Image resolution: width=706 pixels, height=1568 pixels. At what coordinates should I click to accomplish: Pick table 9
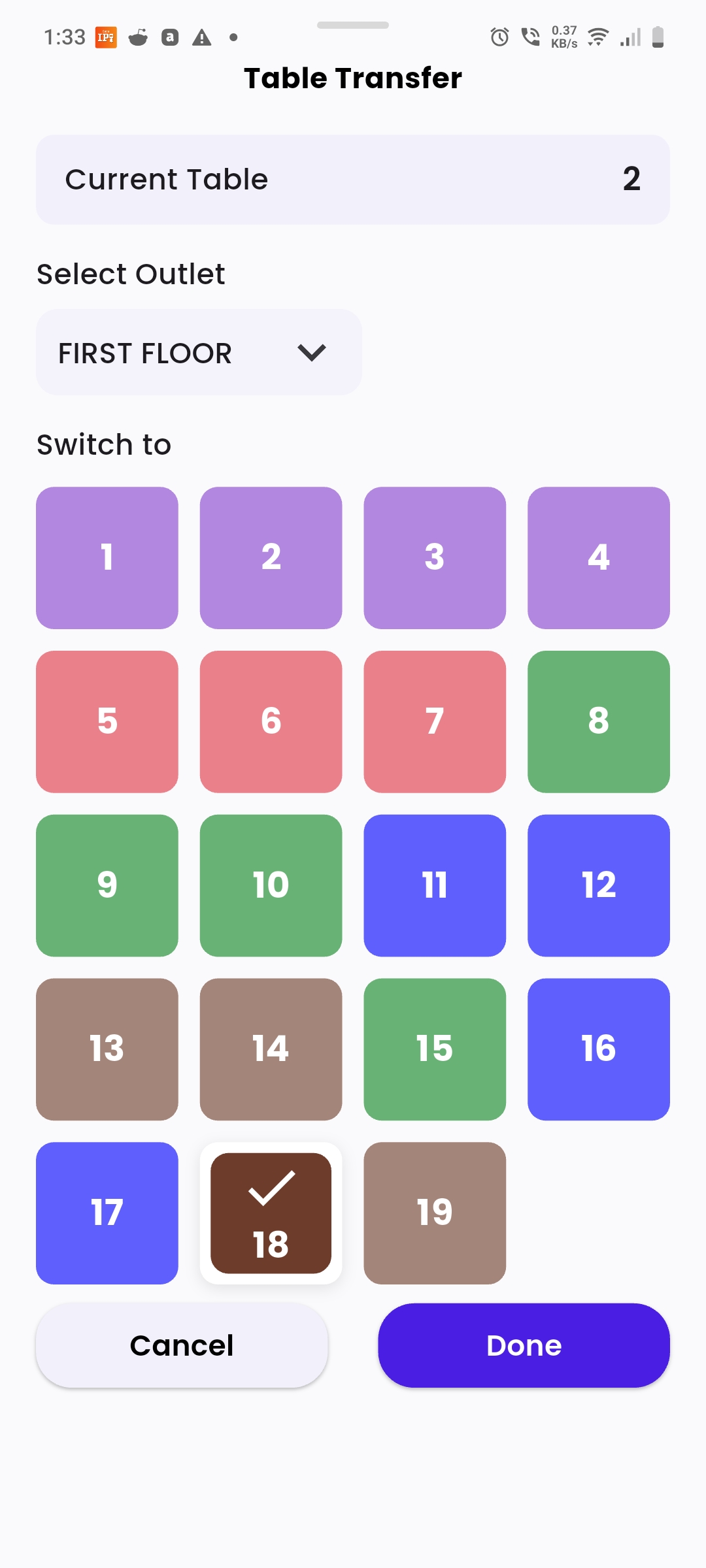coord(107,886)
